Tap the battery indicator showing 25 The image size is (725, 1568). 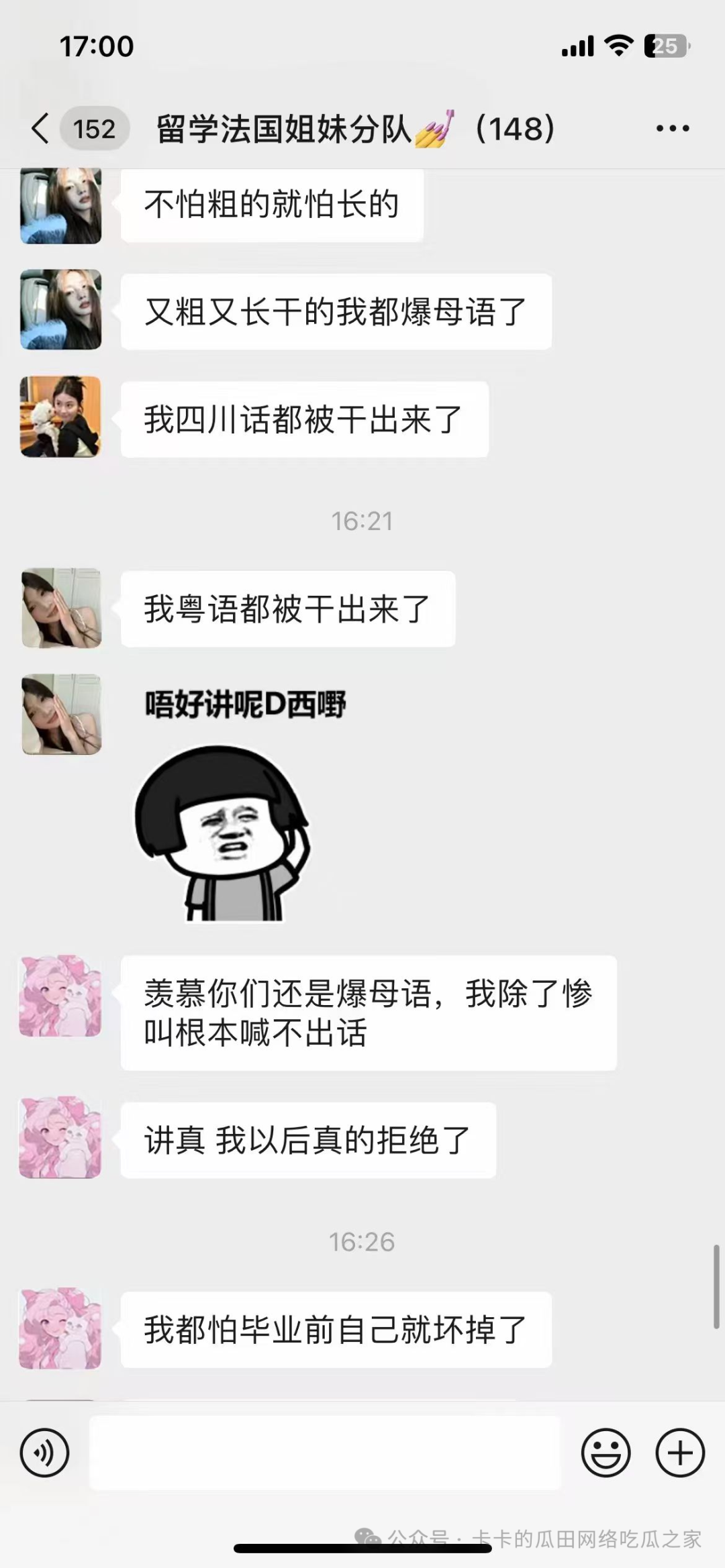(x=665, y=45)
